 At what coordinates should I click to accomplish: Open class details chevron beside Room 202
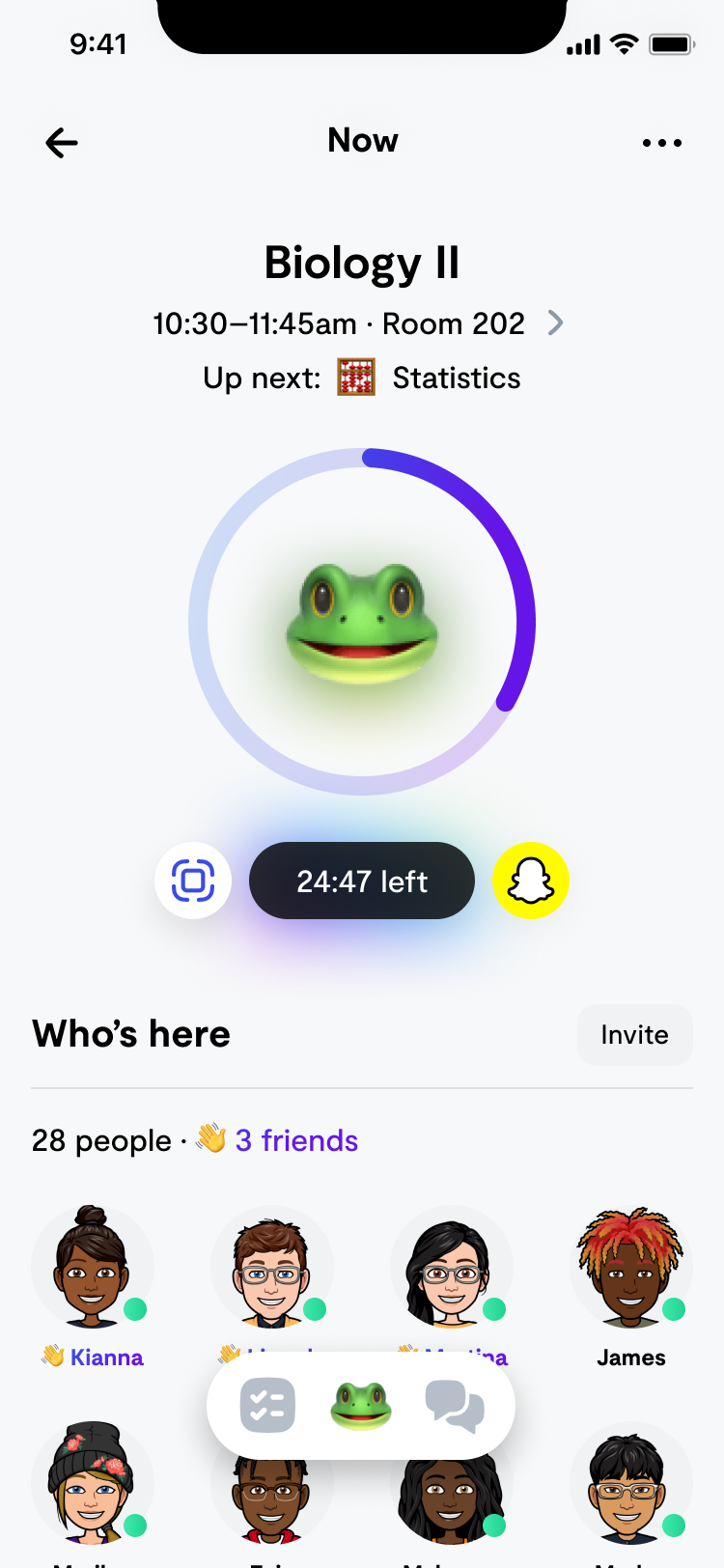click(555, 322)
